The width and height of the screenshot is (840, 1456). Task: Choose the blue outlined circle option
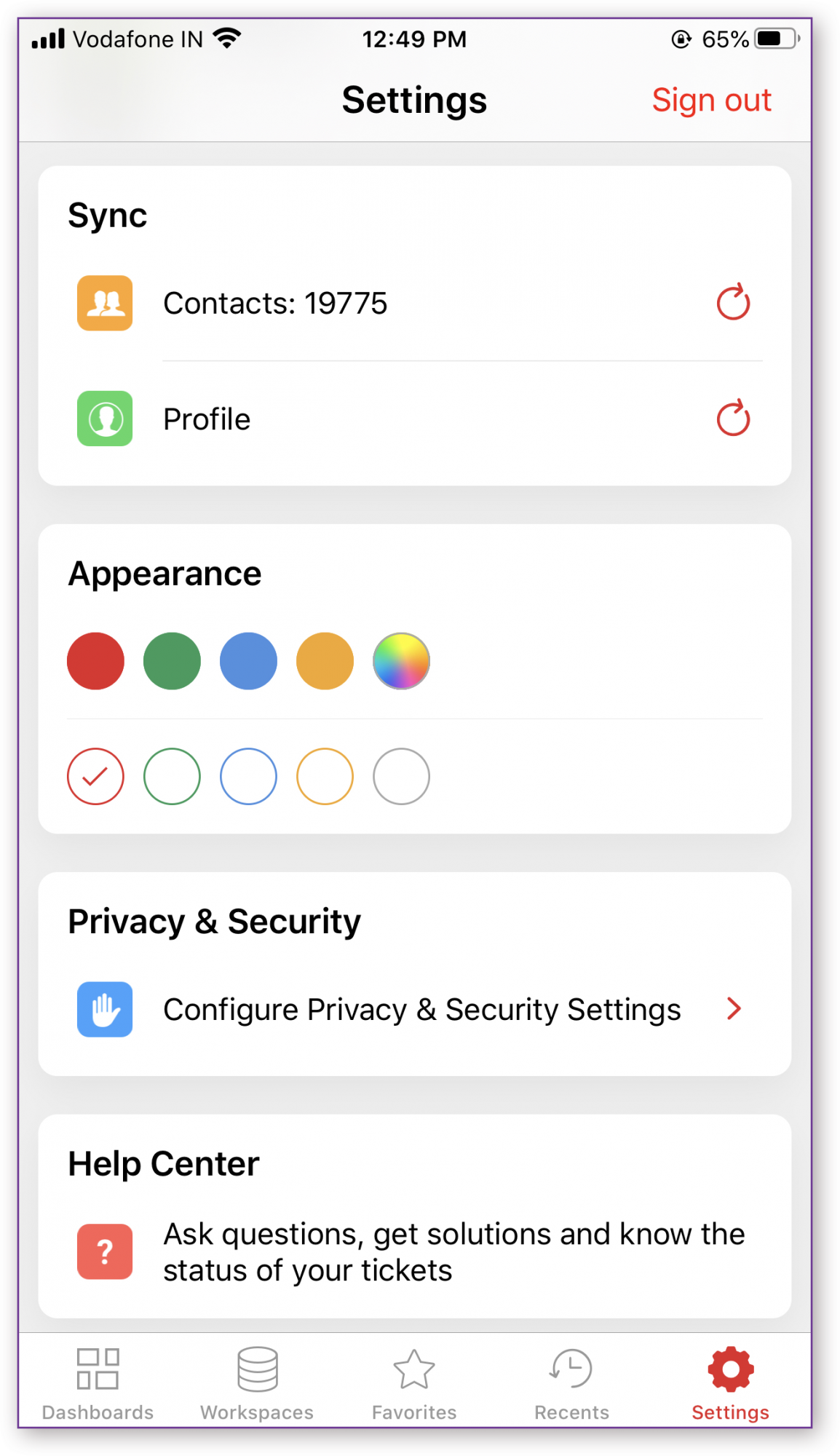click(248, 776)
